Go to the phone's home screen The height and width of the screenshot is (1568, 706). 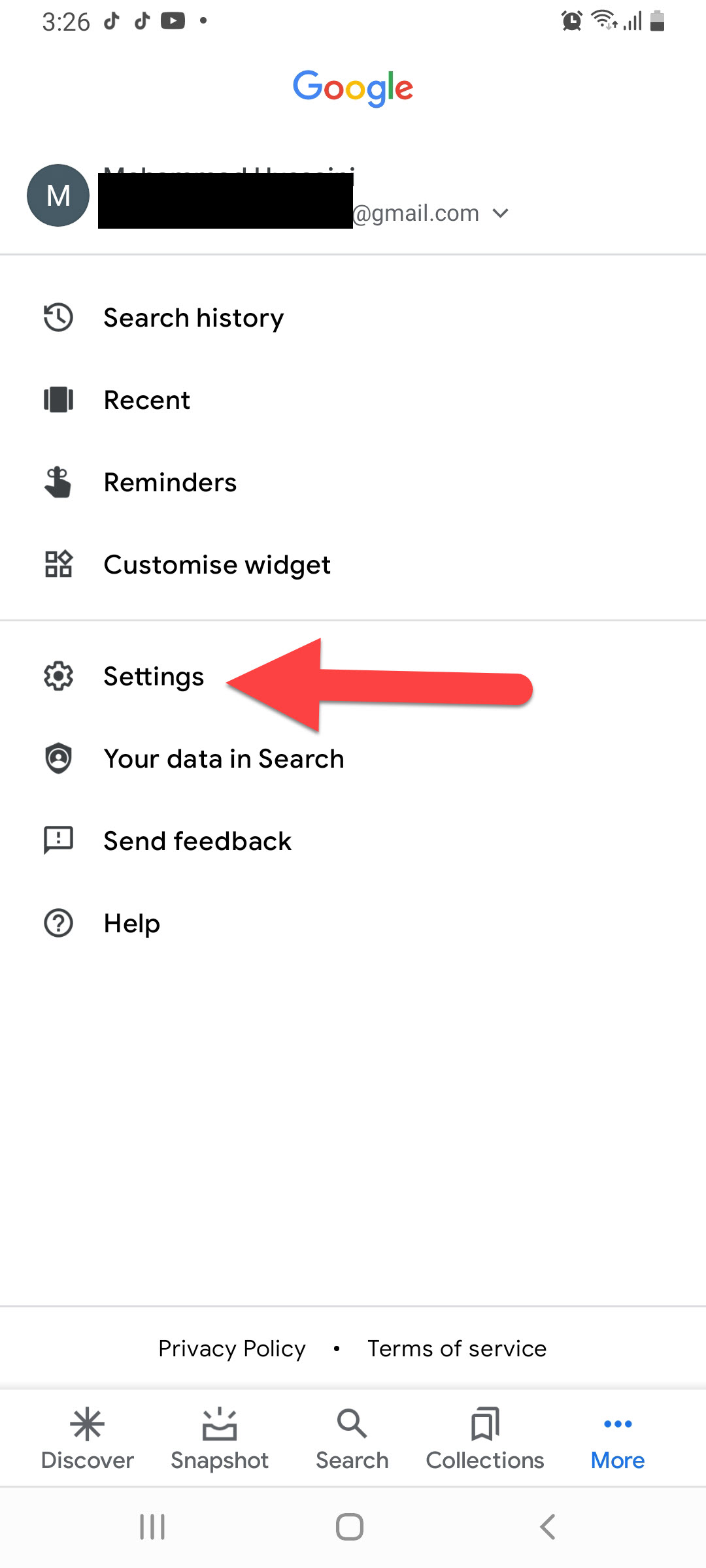pyautogui.click(x=350, y=1527)
